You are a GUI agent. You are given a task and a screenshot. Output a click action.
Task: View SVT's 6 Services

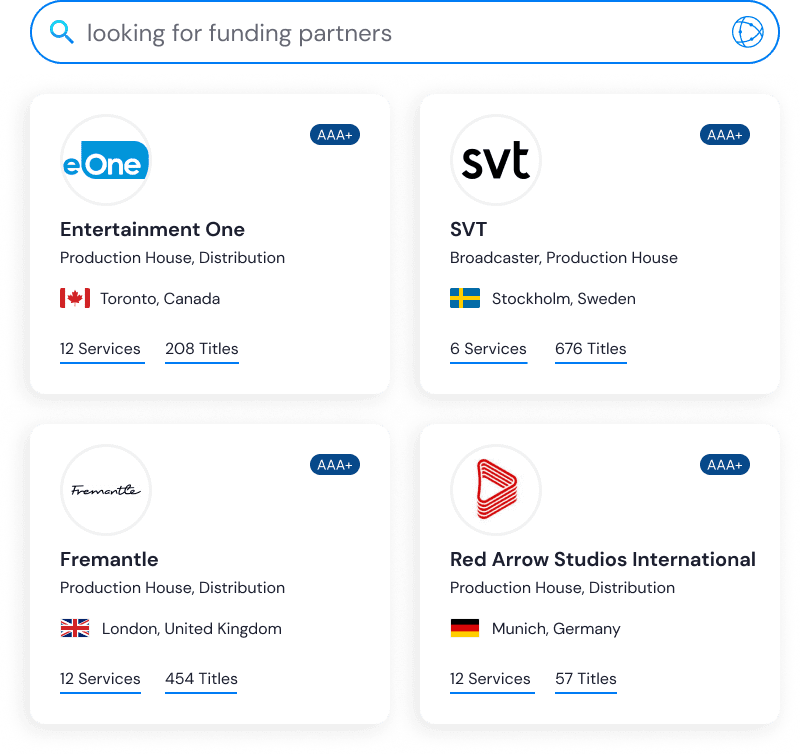(488, 349)
